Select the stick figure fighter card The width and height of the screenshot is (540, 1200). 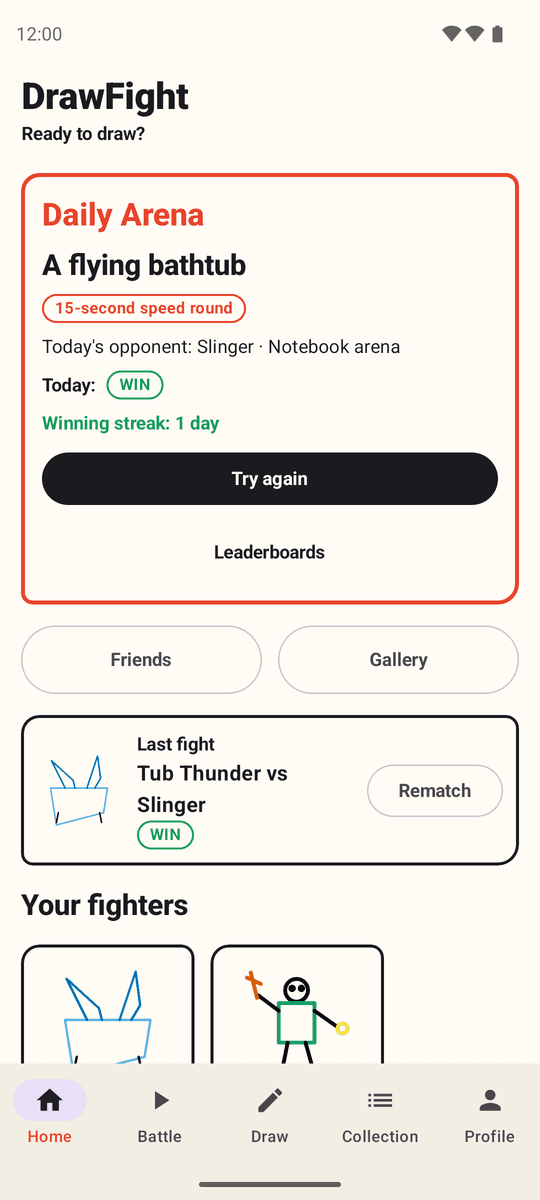pyautogui.click(x=297, y=1004)
